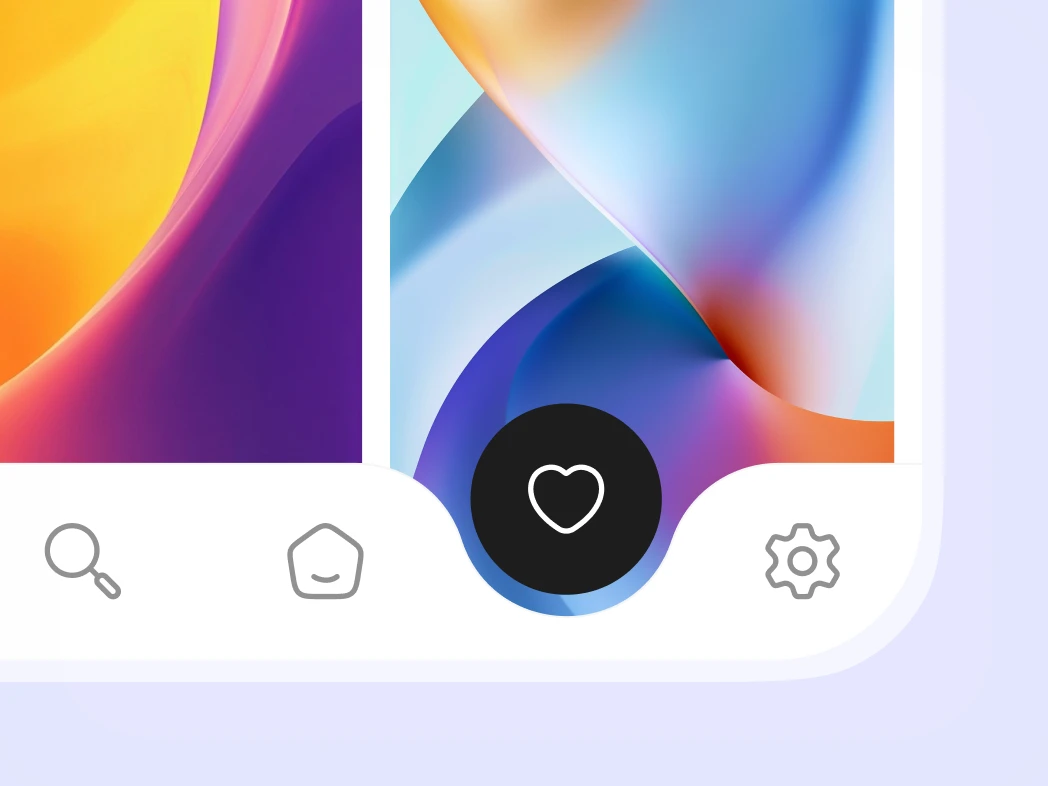
Task: Open the settings gear tab
Action: coord(802,561)
